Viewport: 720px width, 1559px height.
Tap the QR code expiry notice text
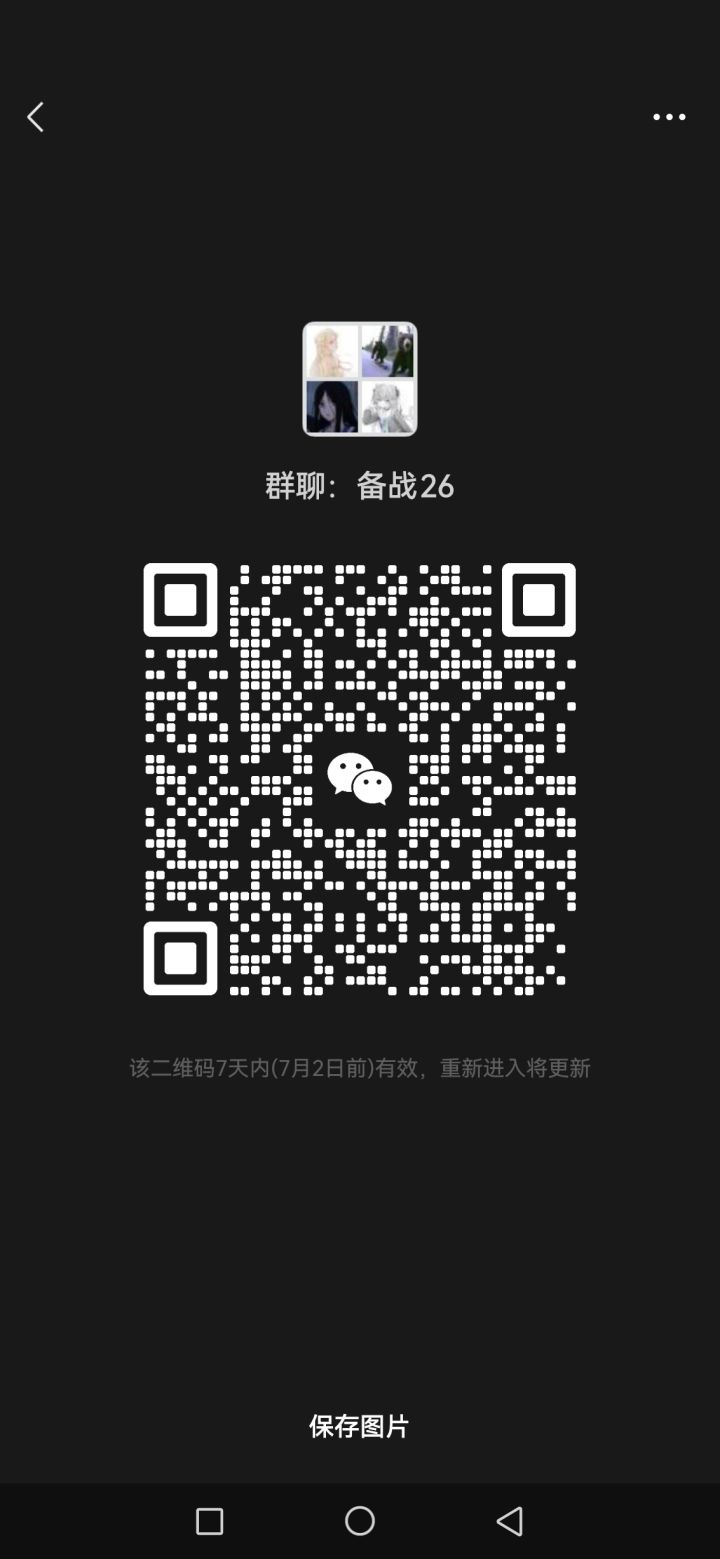coord(360,1068)
